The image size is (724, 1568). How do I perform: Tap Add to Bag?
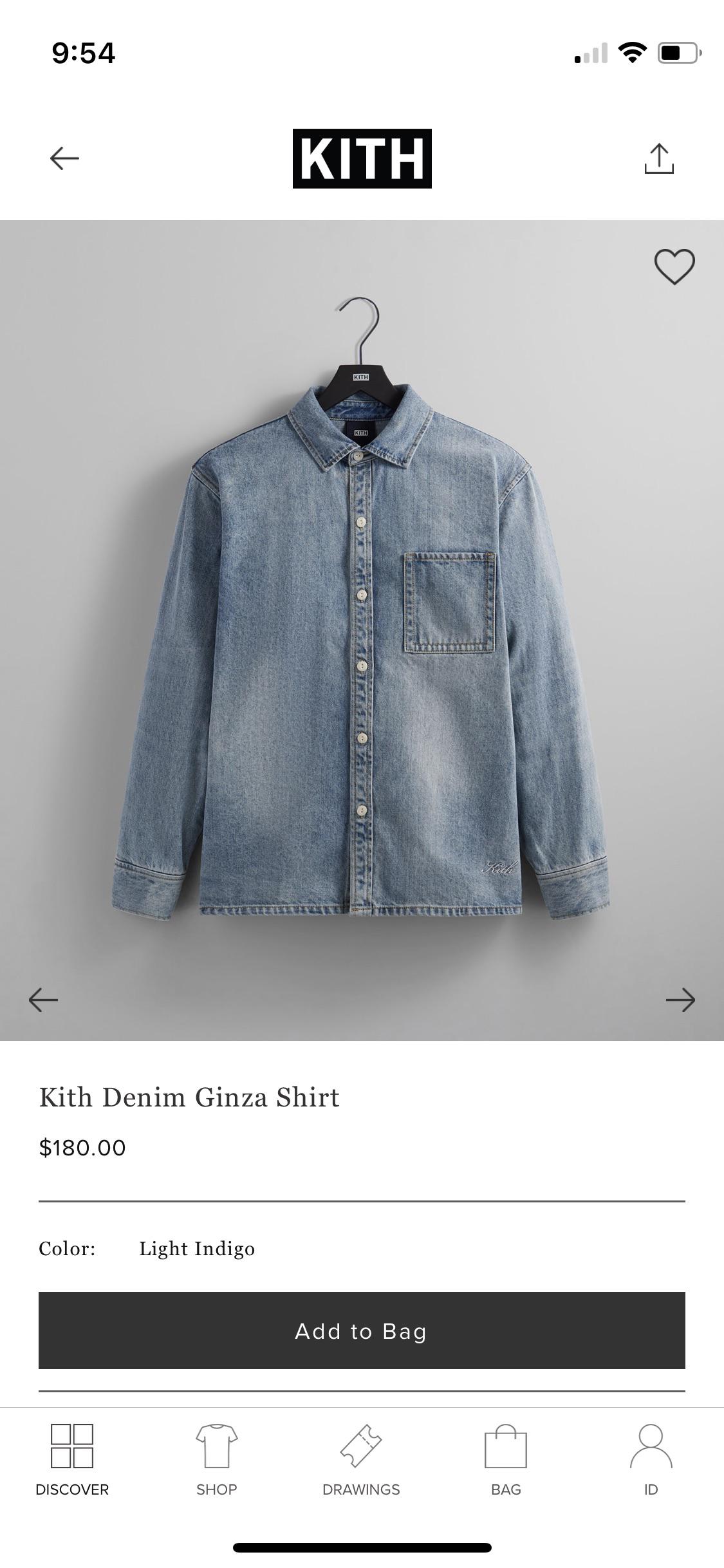click(362, 1330)
